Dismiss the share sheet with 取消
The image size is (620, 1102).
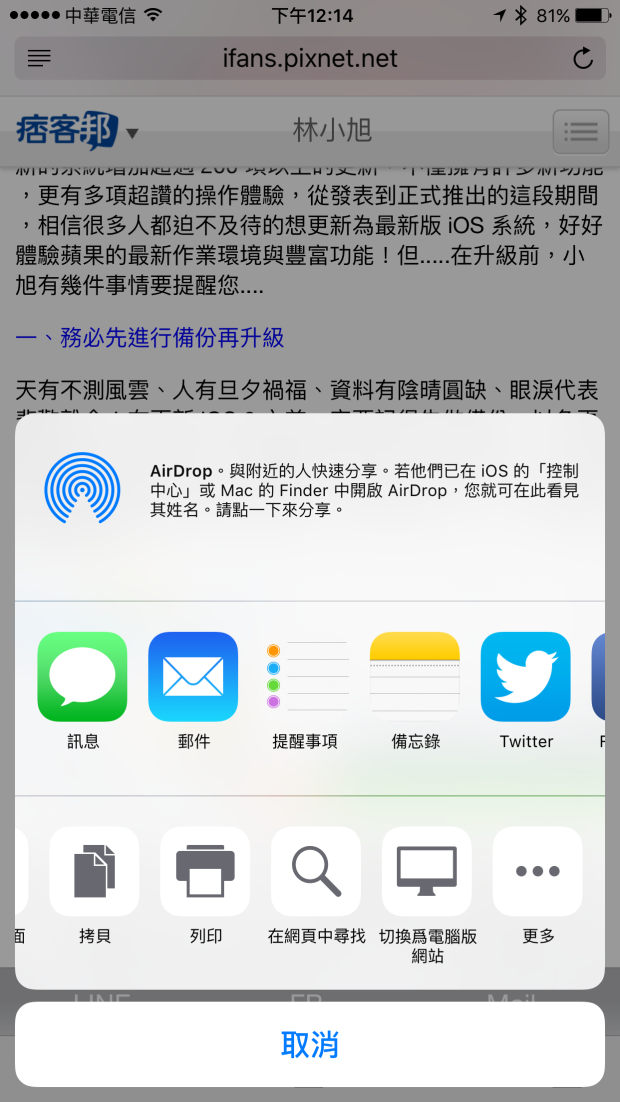[310, 1045]
